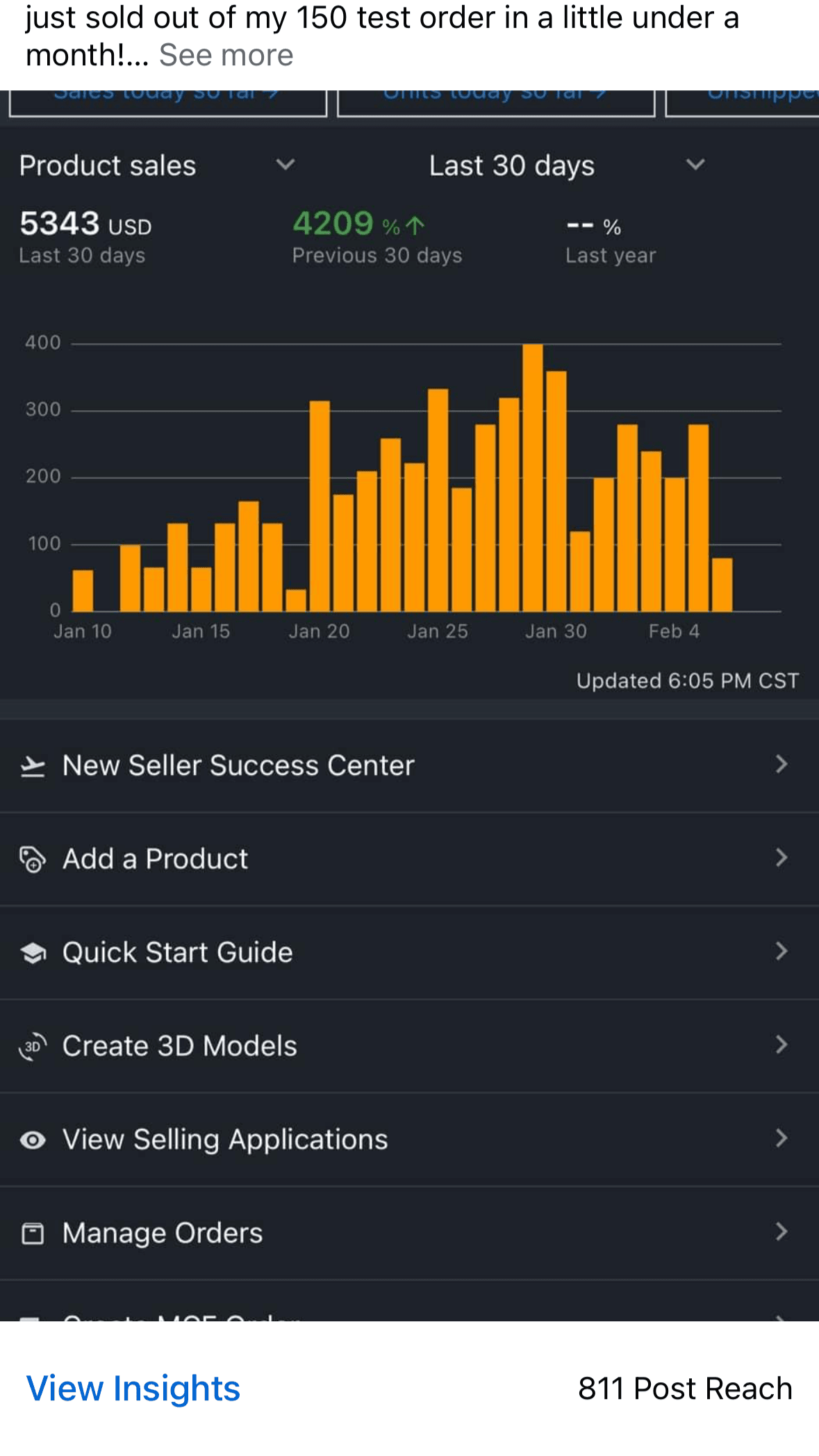Open View Insights for this post
This screenshot has width=819, height=1456.
133,1389
